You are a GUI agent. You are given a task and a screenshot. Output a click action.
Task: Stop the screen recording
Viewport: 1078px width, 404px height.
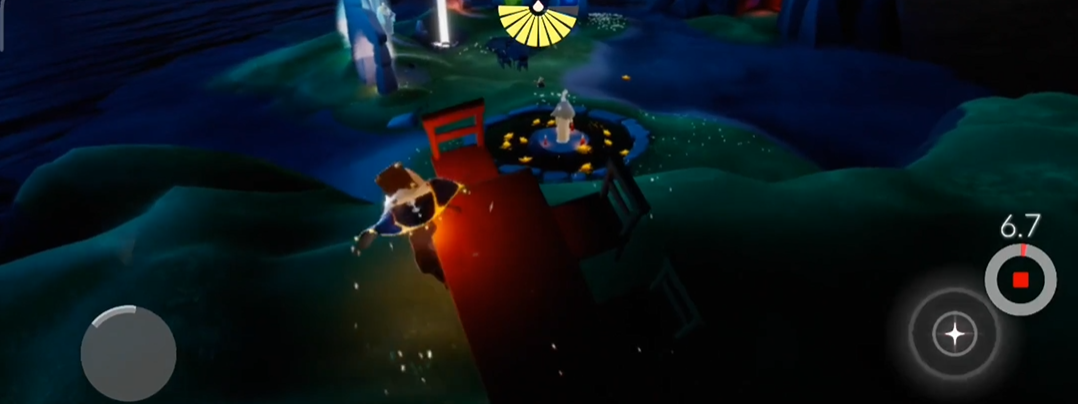coord(1020,279)
